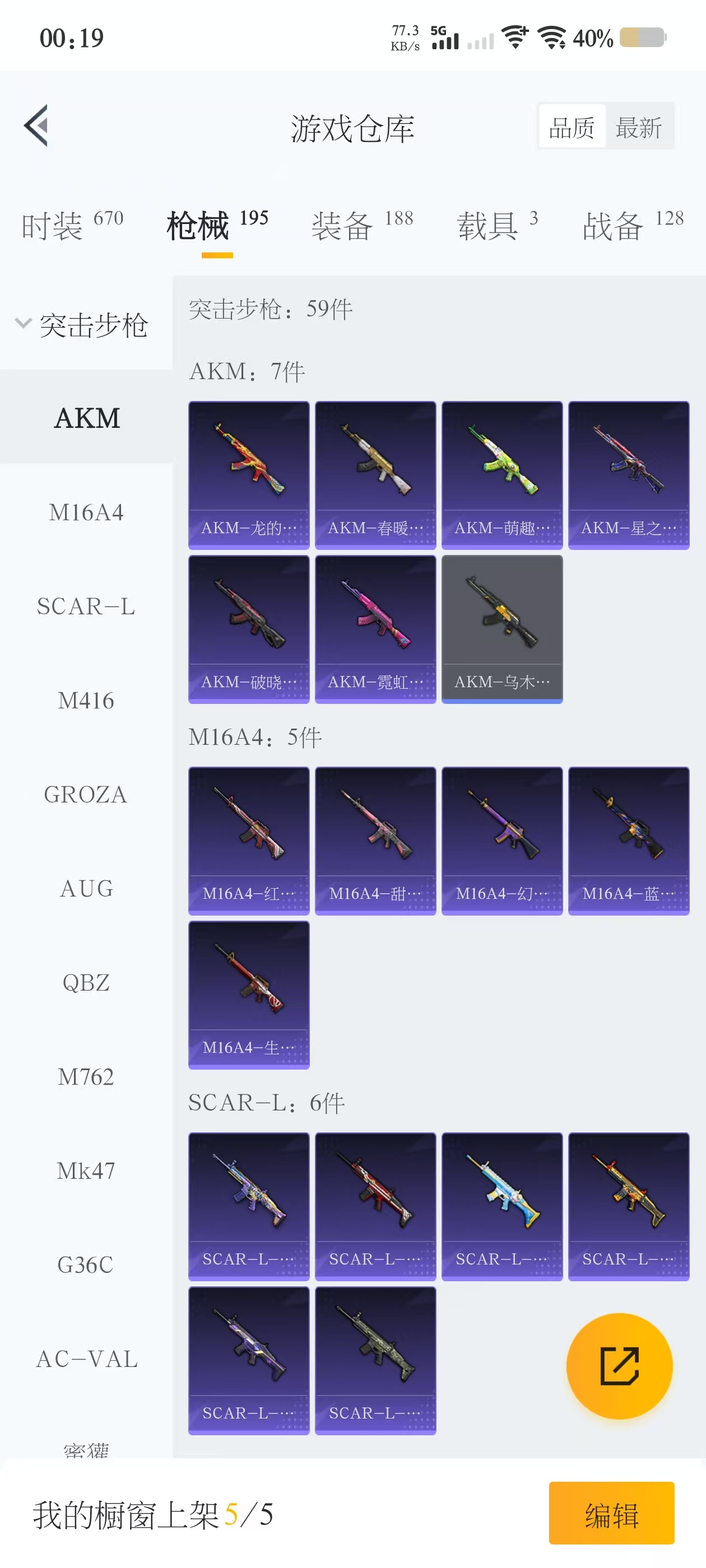Select M416 in the sidebar
The image size is (706, 1568).
click(86, 701)
